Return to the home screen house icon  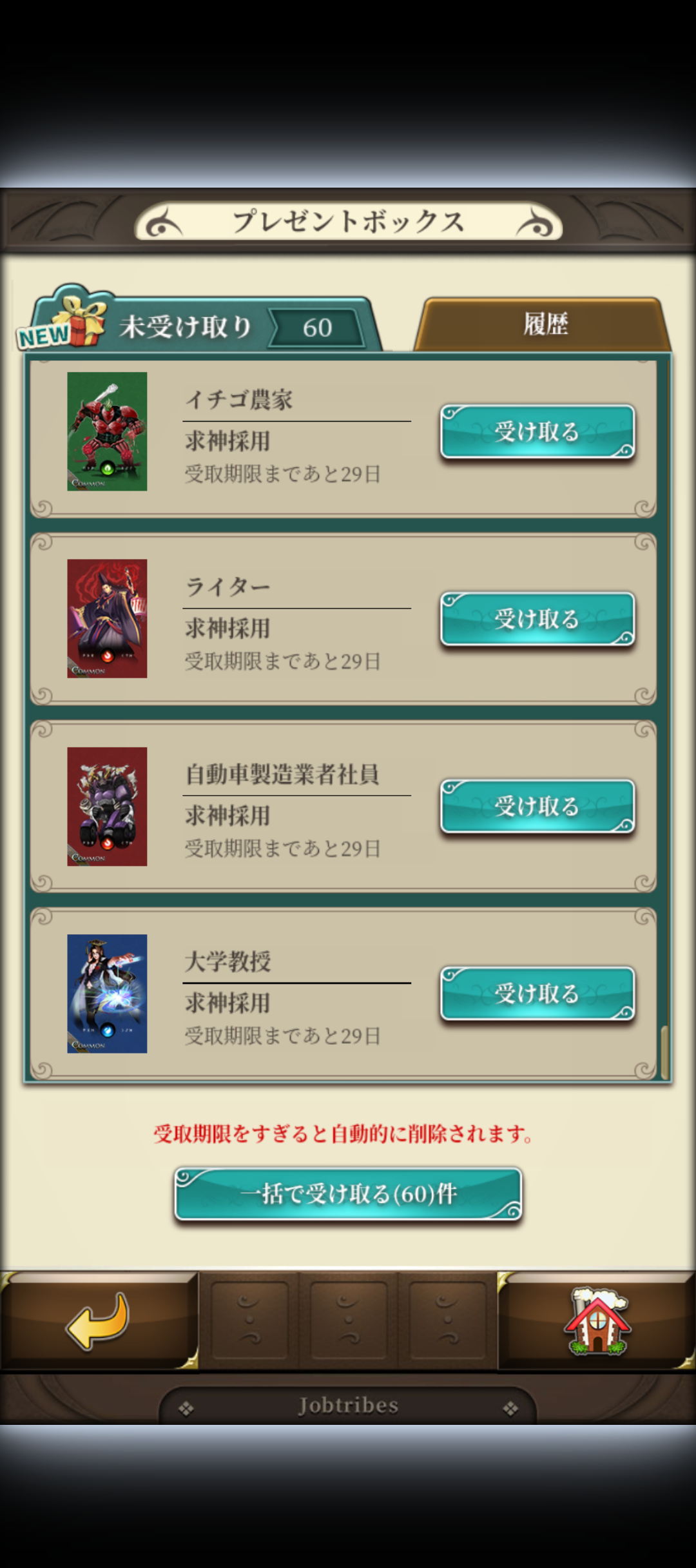coord(597,1321)
